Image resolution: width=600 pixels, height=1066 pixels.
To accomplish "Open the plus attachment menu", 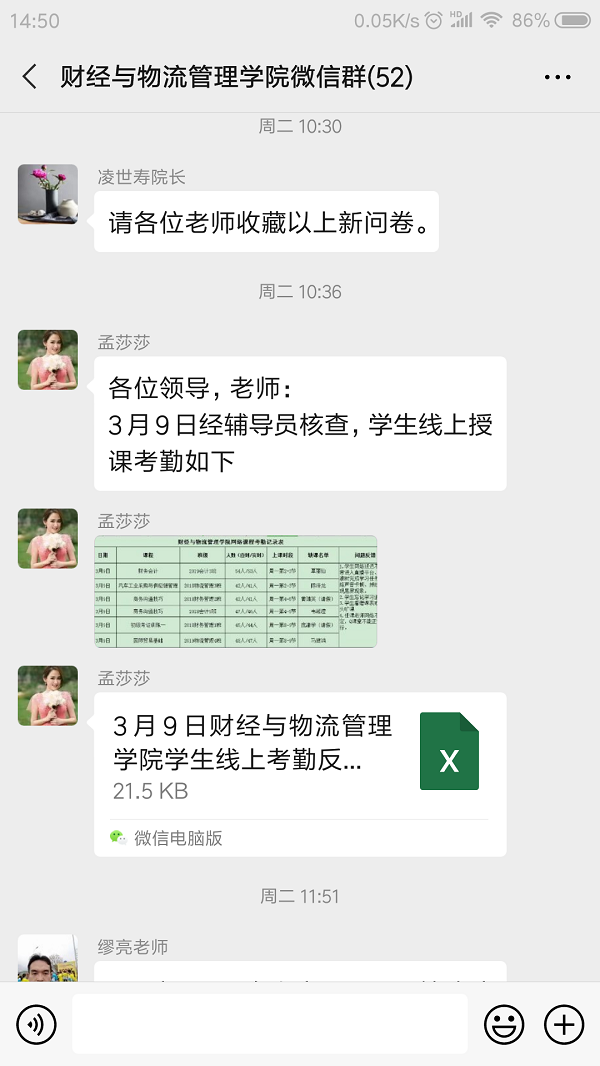I will tap(564, 1024).
